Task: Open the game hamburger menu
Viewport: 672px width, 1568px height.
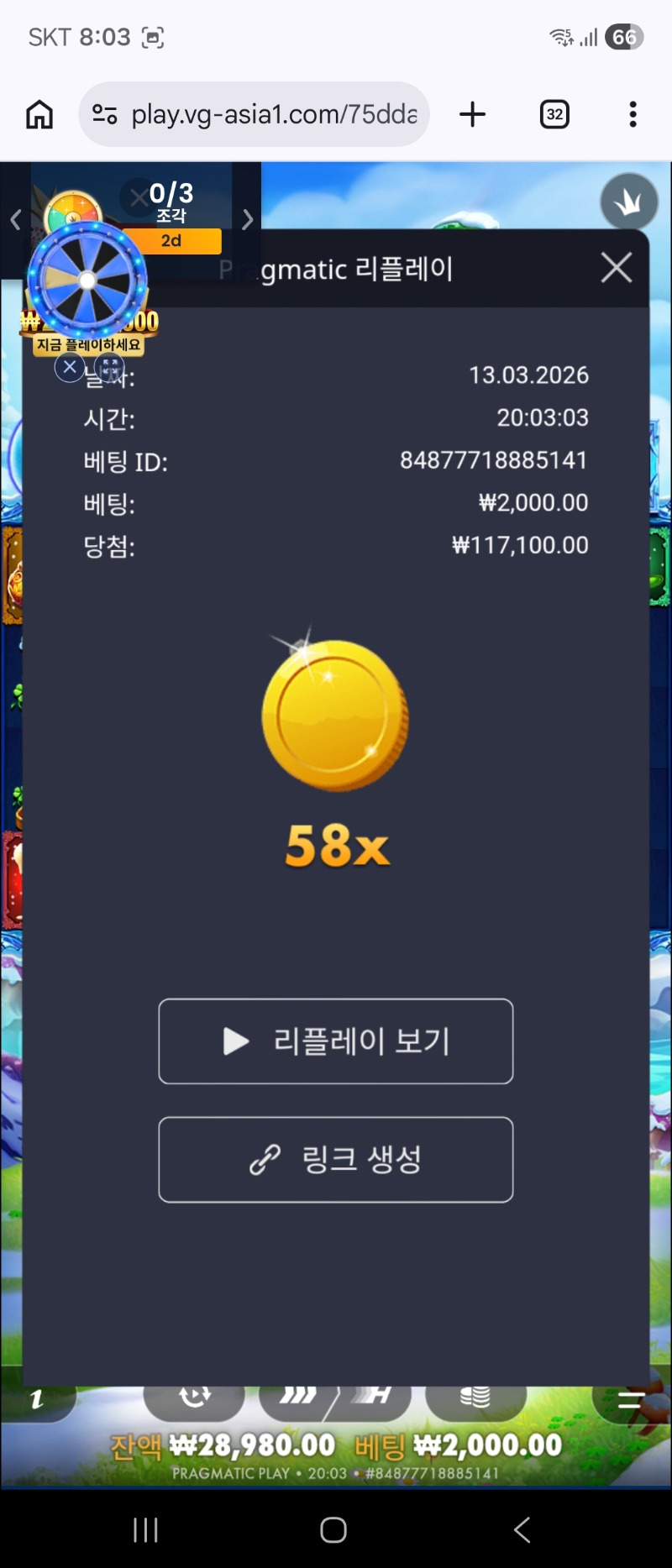Action: (x=631, y=1399)
